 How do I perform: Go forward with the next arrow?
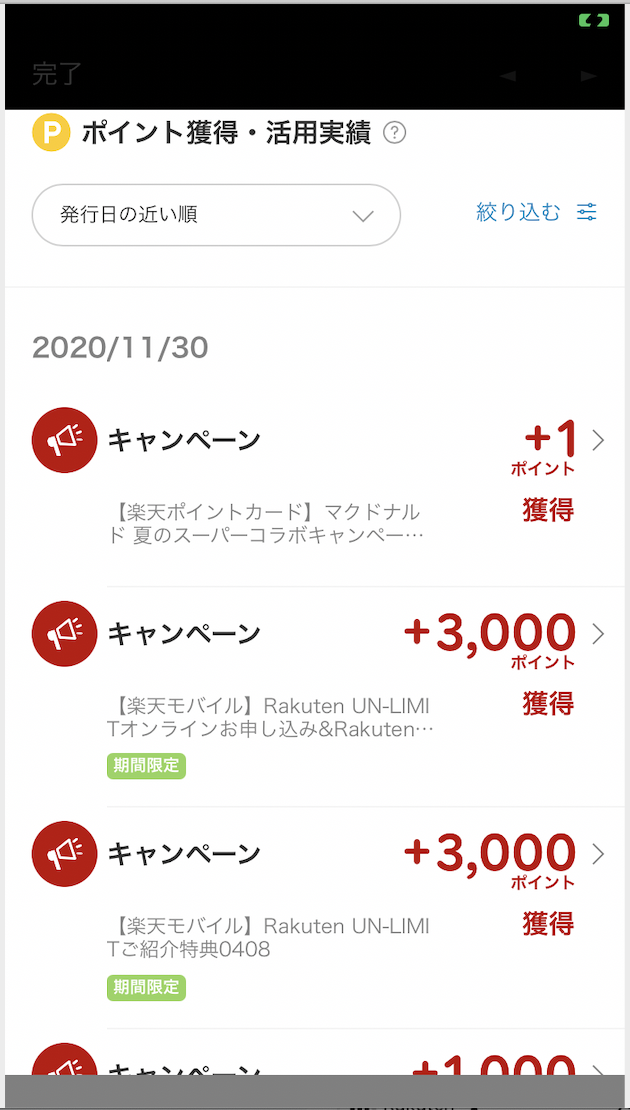click(x=589, y=75)
